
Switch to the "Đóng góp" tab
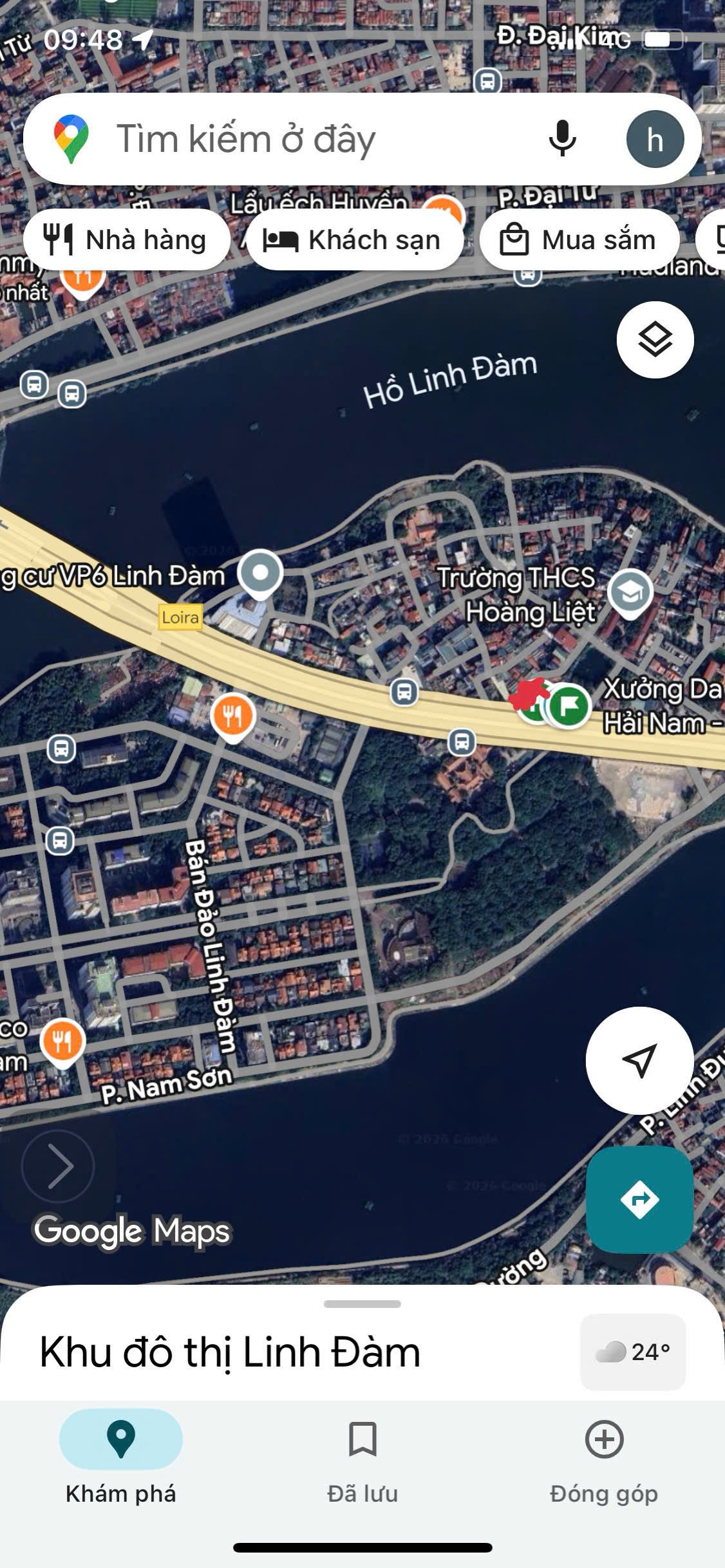[x=604, y=1460]
